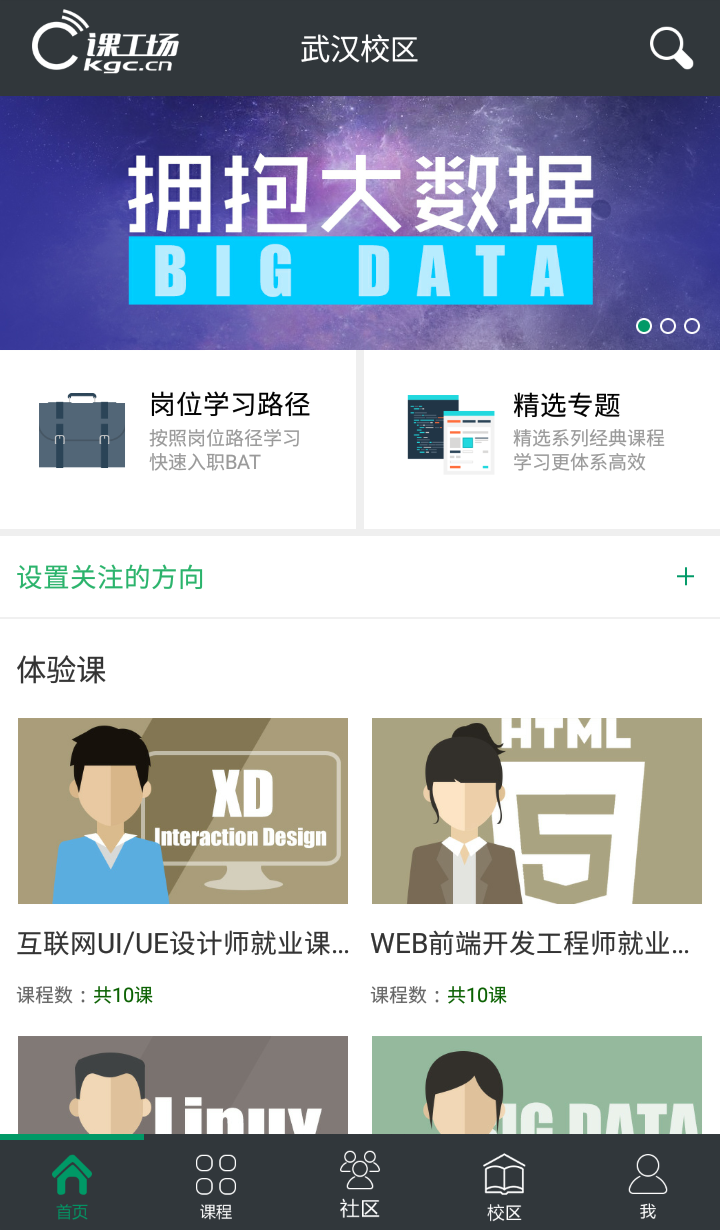Select the third carousel indicator dot
This screenshot has width=720, height=1230.
click(x=691, y=325)
